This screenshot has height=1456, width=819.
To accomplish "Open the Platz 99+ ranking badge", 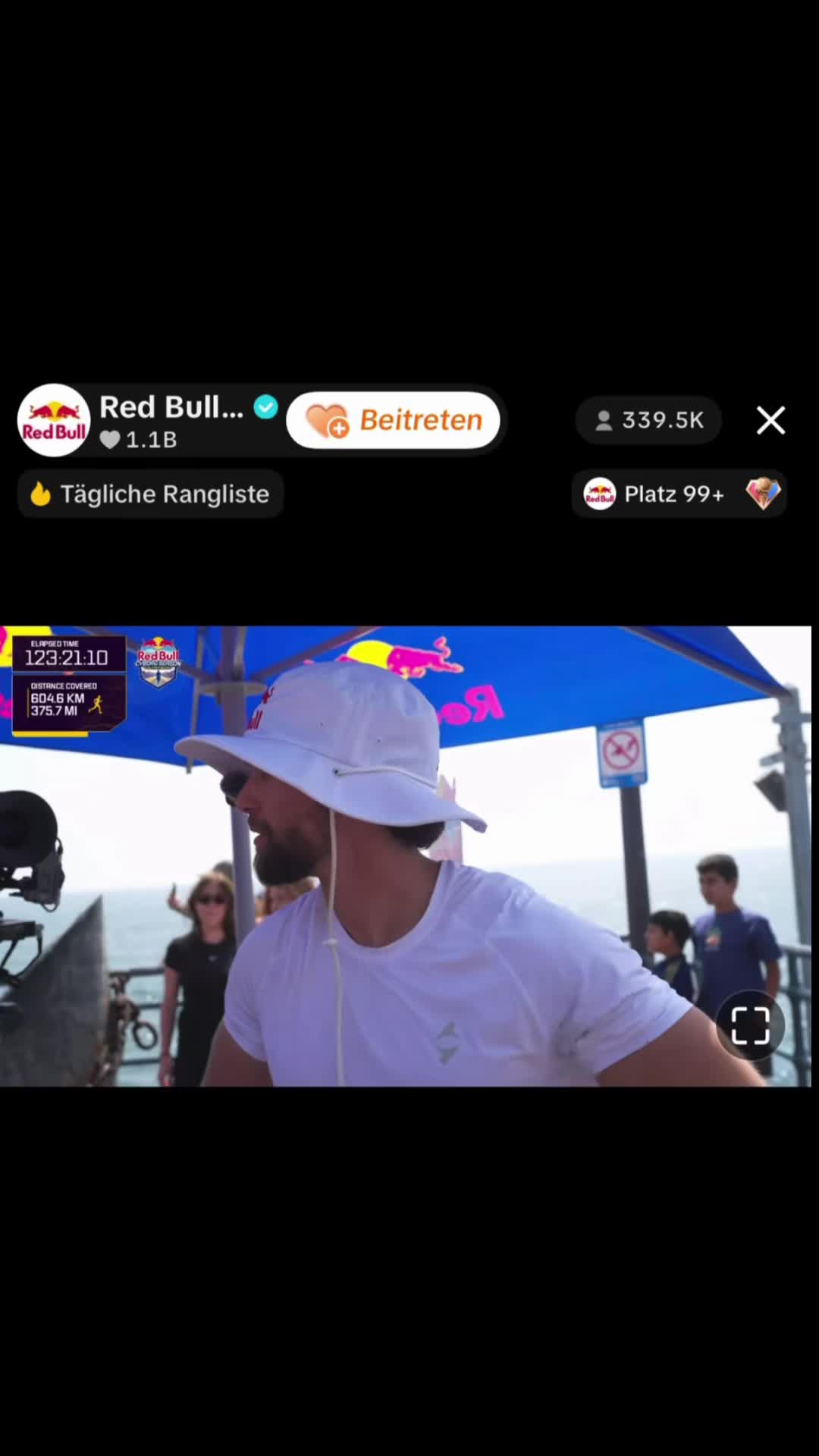I will pyautogui.click(x=679, y=494).
